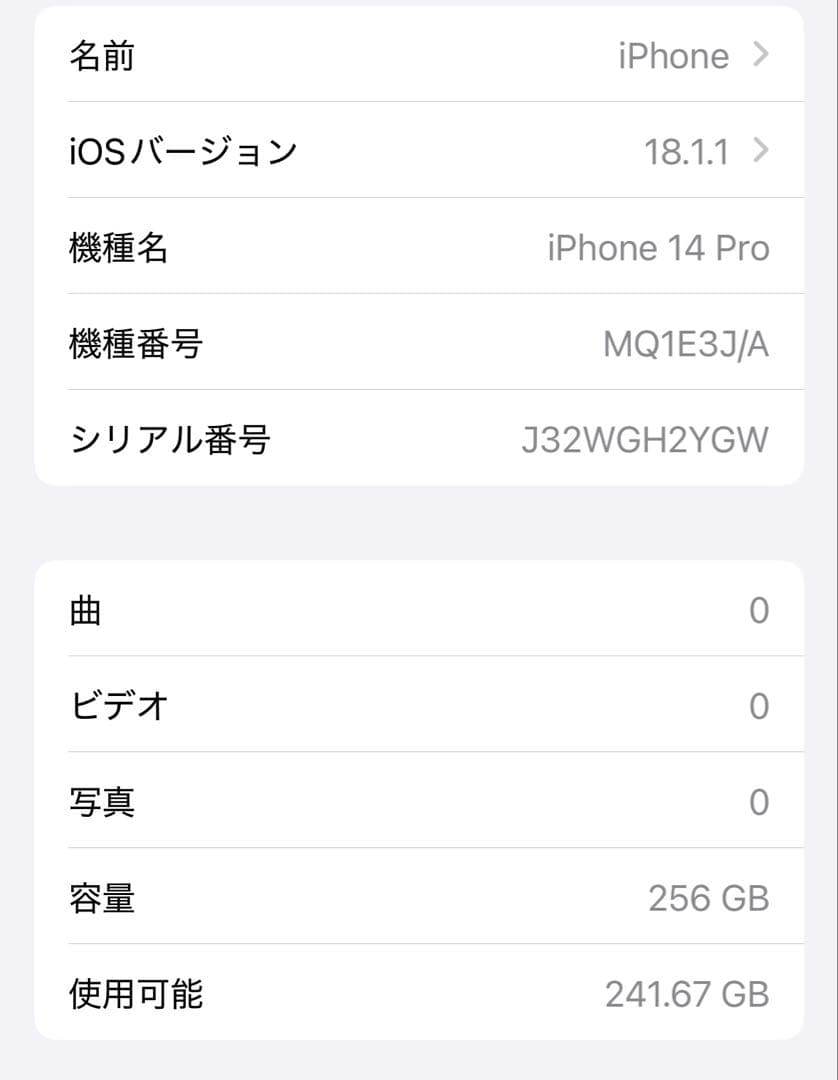Select the zero count beside 曲

[x=758, y=610]
